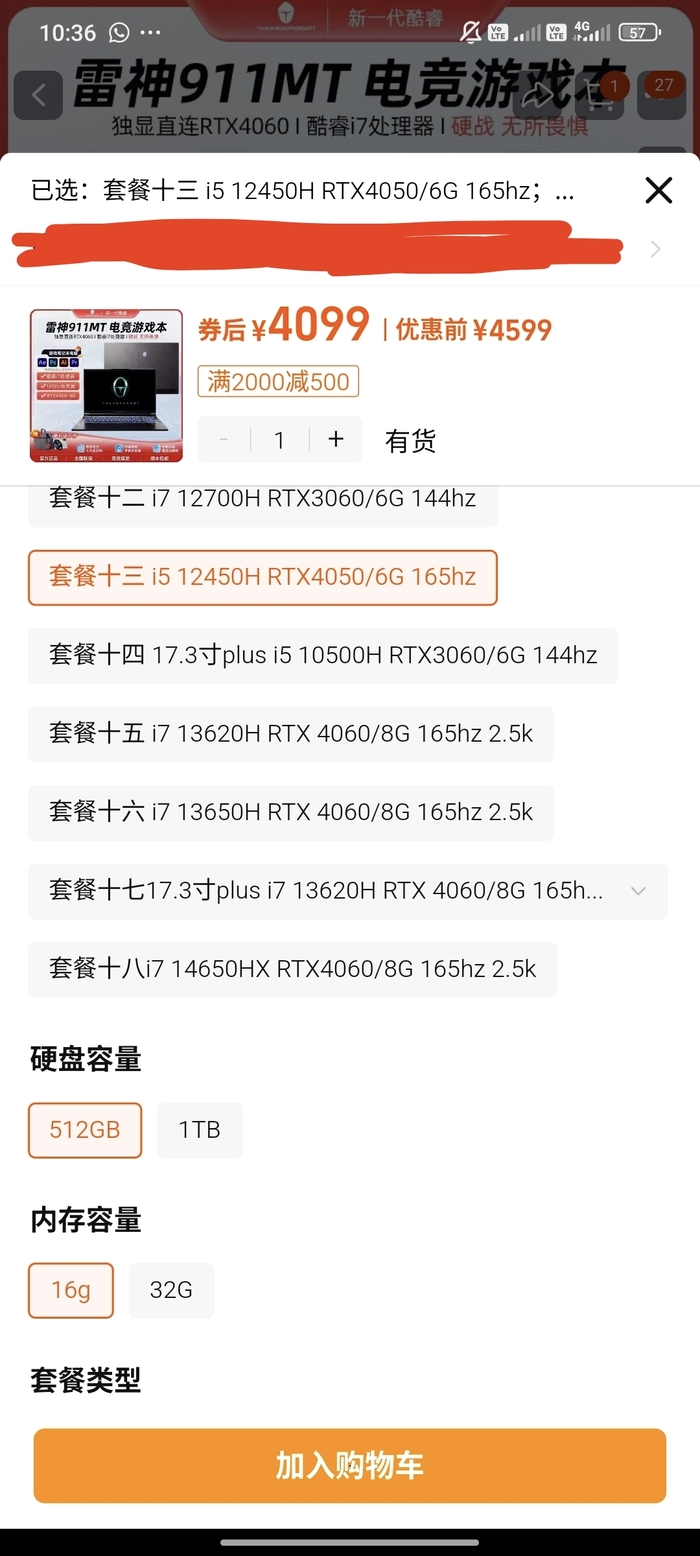Choose 套餐十六 i7 13650H RTX 4060

(x=290, y=811)
